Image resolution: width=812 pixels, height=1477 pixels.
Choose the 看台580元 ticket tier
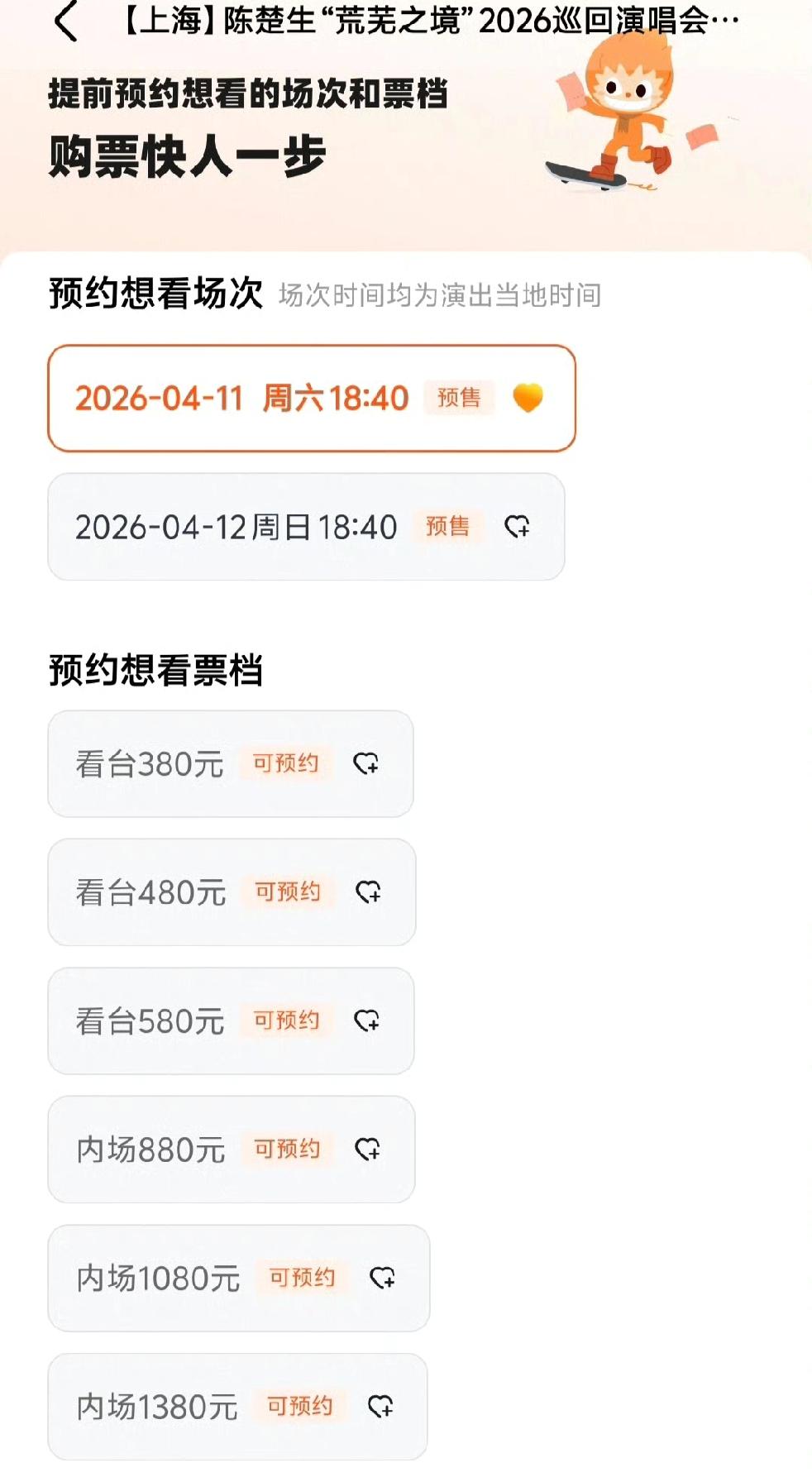tap(231, 1021)
